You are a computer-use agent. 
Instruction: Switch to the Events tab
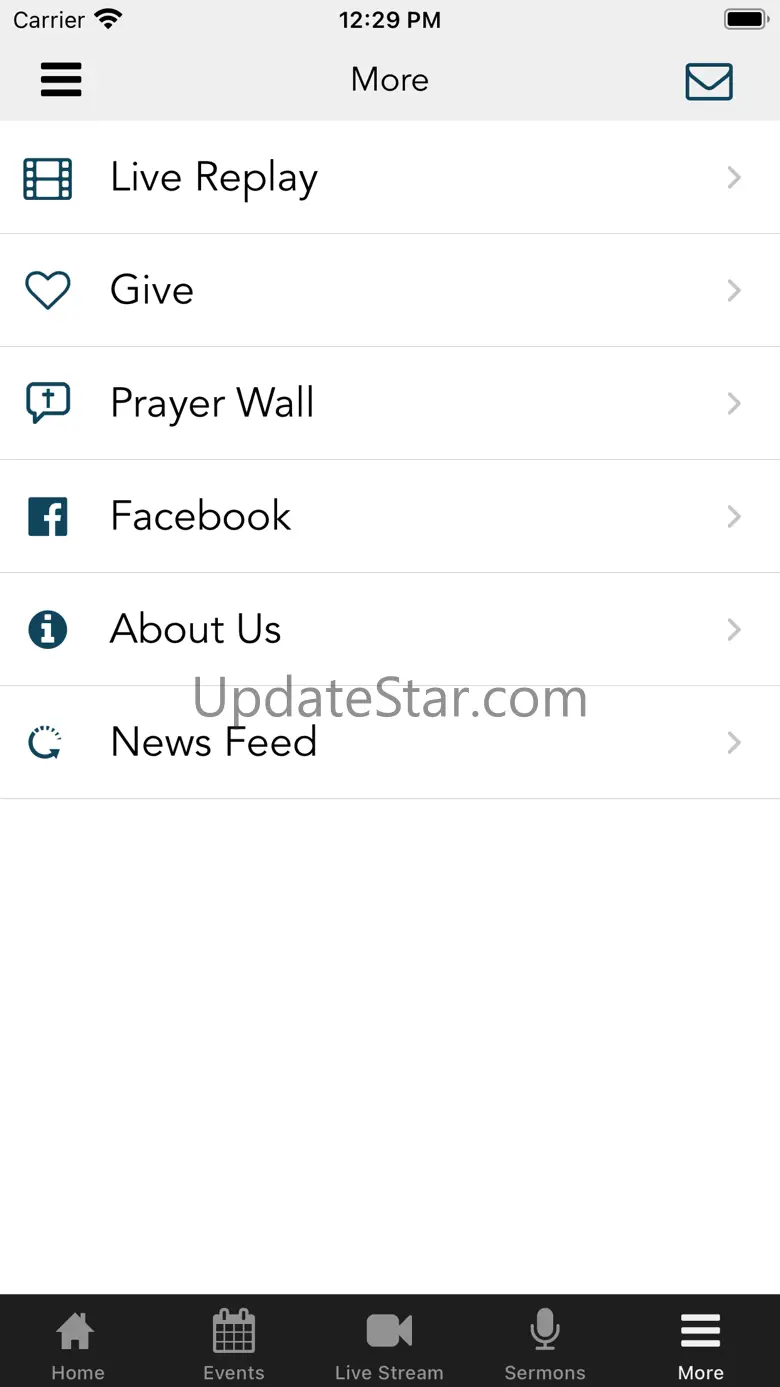tap(234, 1343)
